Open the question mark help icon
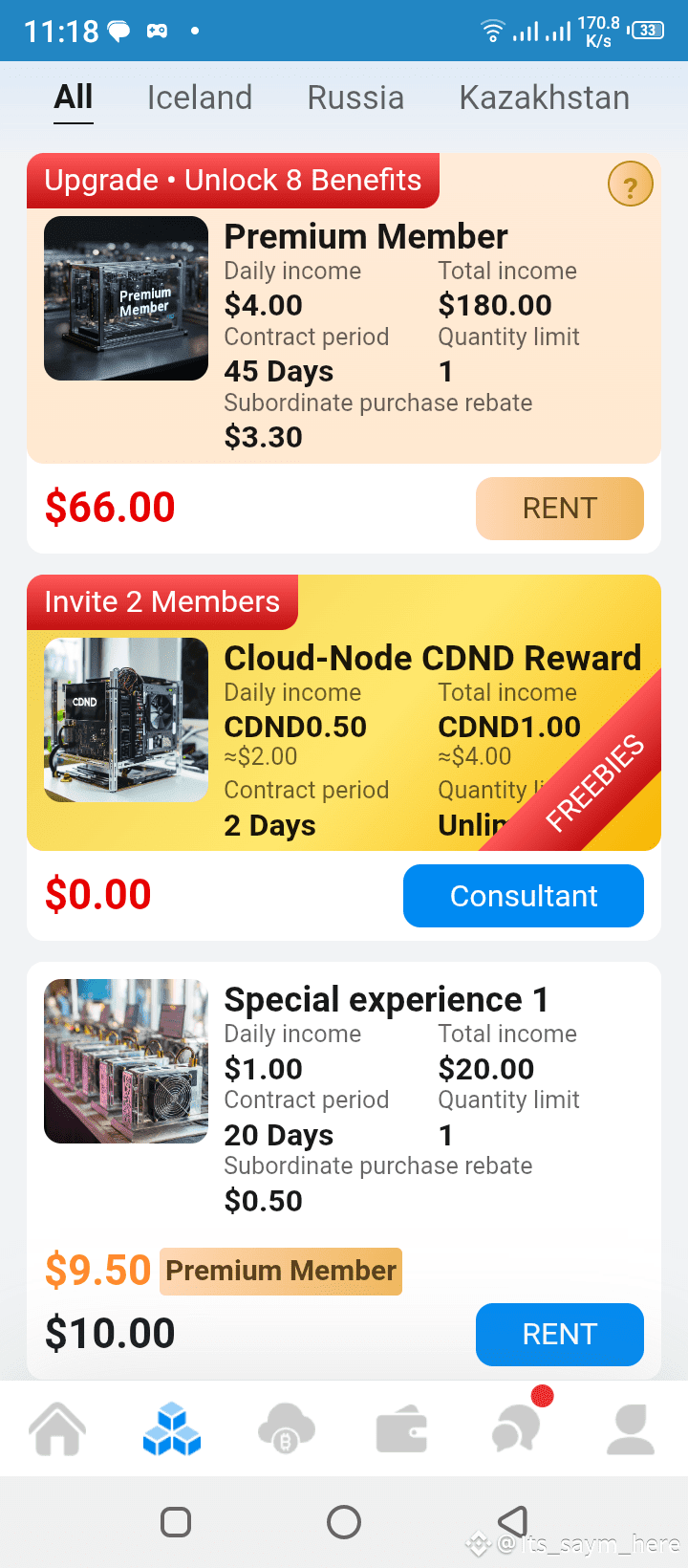Viewport: 688px width, 1568px height. click(x=630, y=185)
